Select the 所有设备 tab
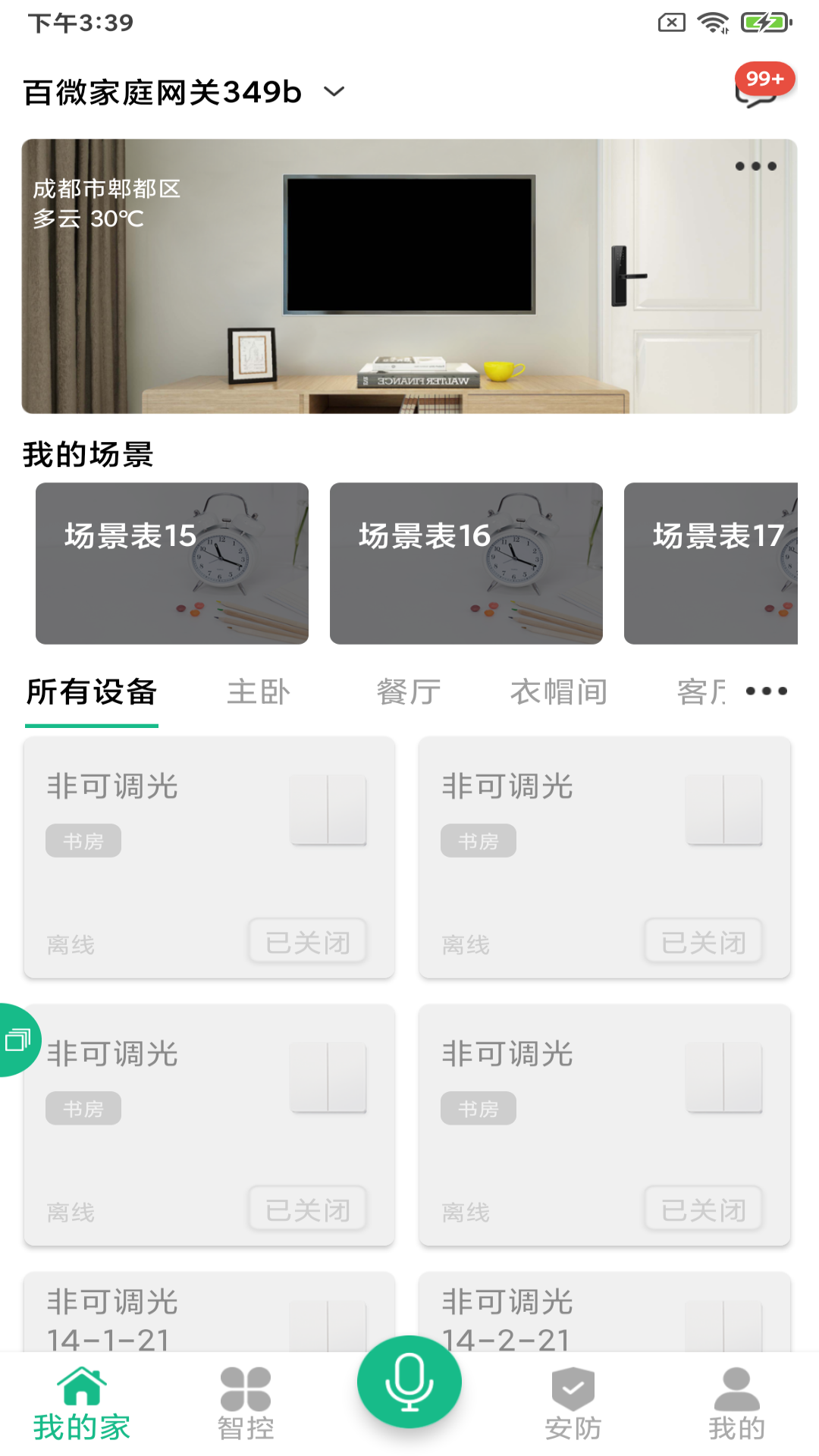Viewport: 819px width, 1456px height. 92,692
